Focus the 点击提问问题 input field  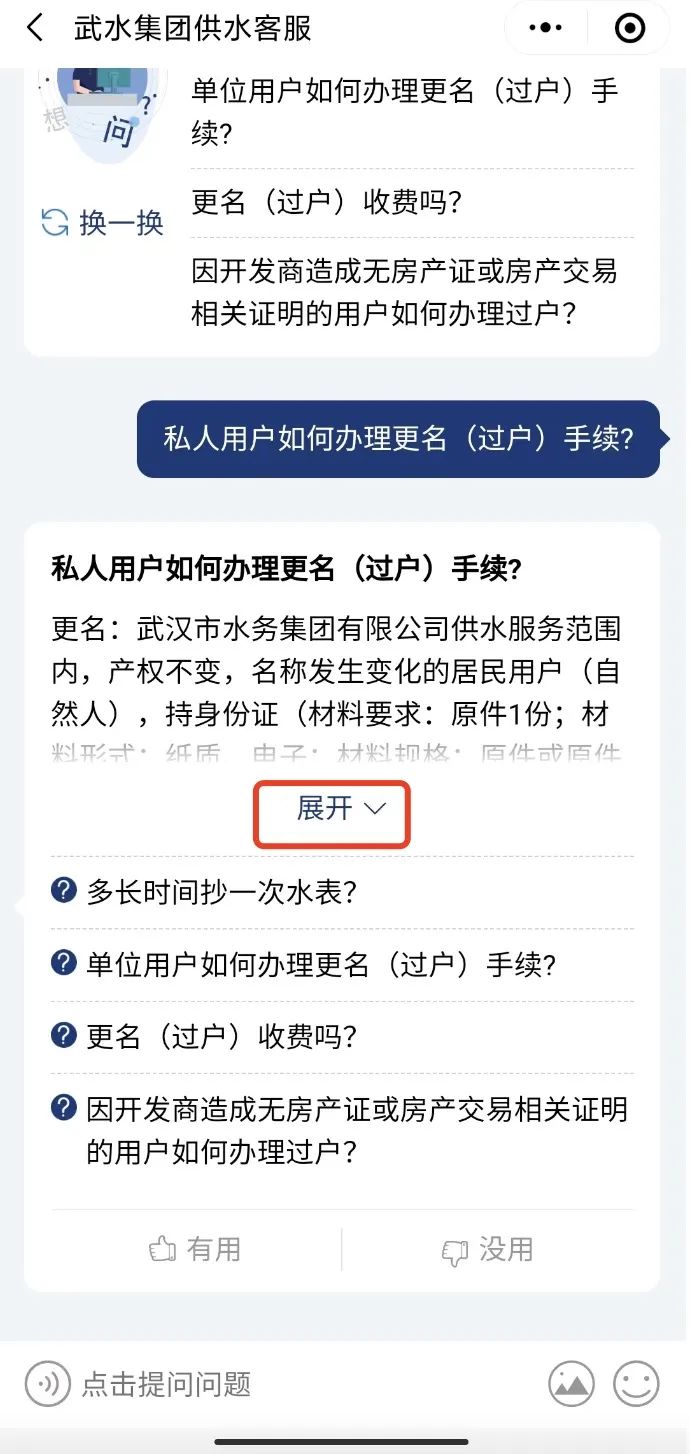point(300,1385)
